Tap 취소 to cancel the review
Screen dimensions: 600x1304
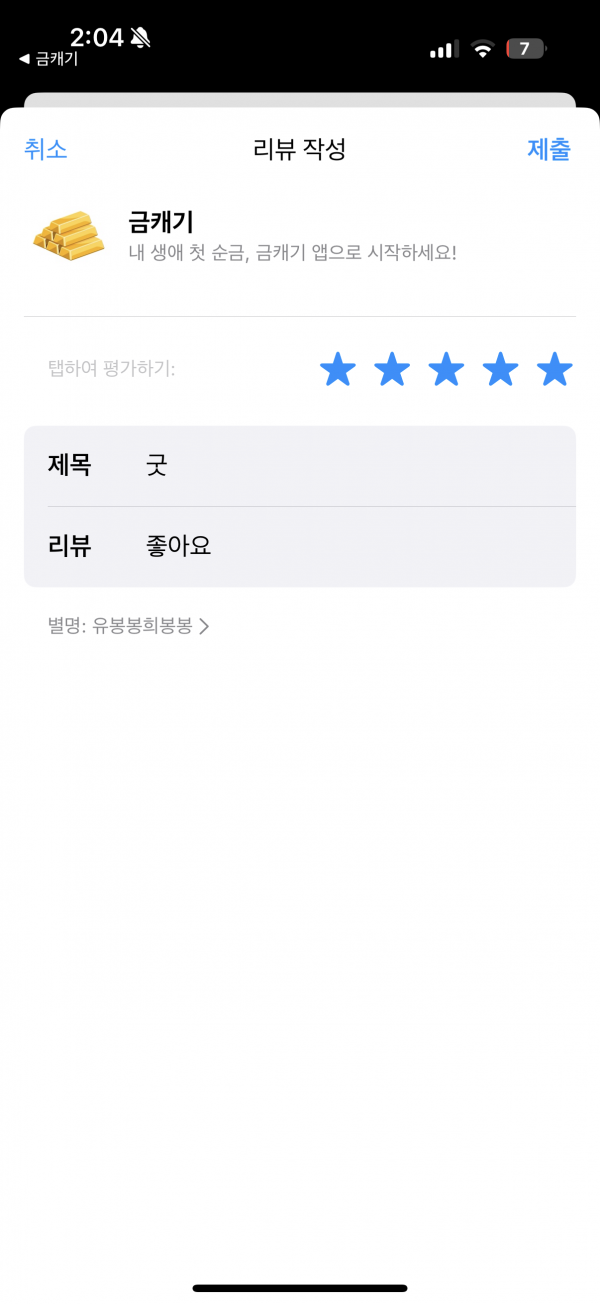[46, 150]
